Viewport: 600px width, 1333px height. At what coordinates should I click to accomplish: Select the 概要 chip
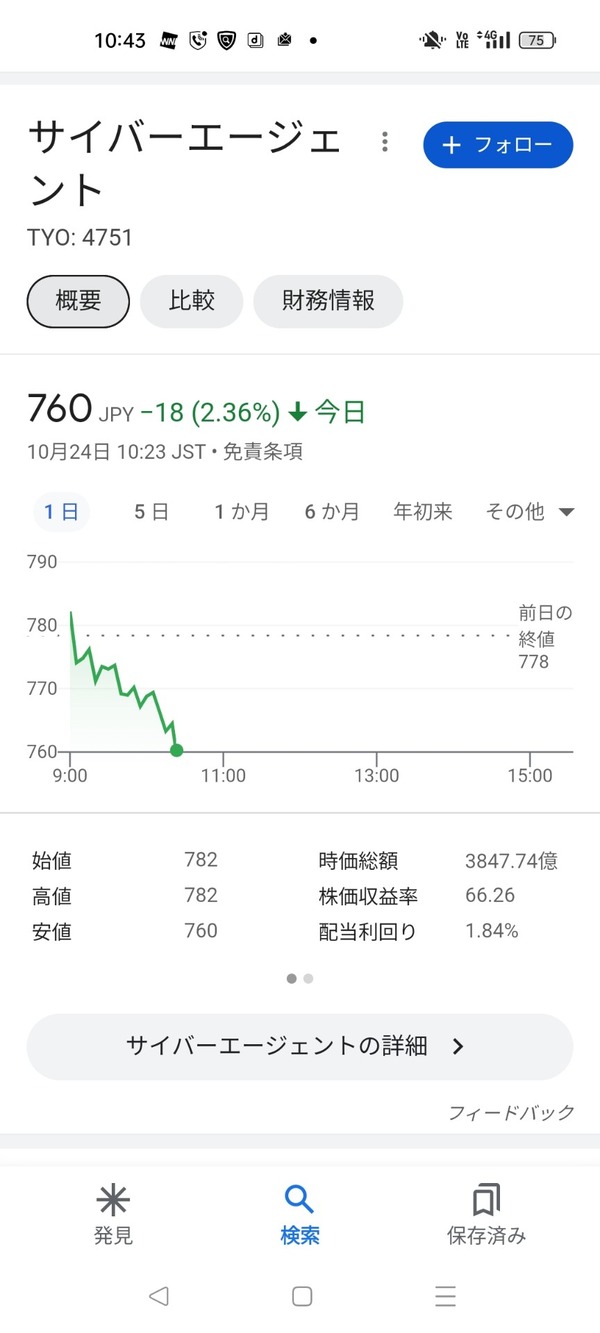pyautogui.click(x=78, y=301)
